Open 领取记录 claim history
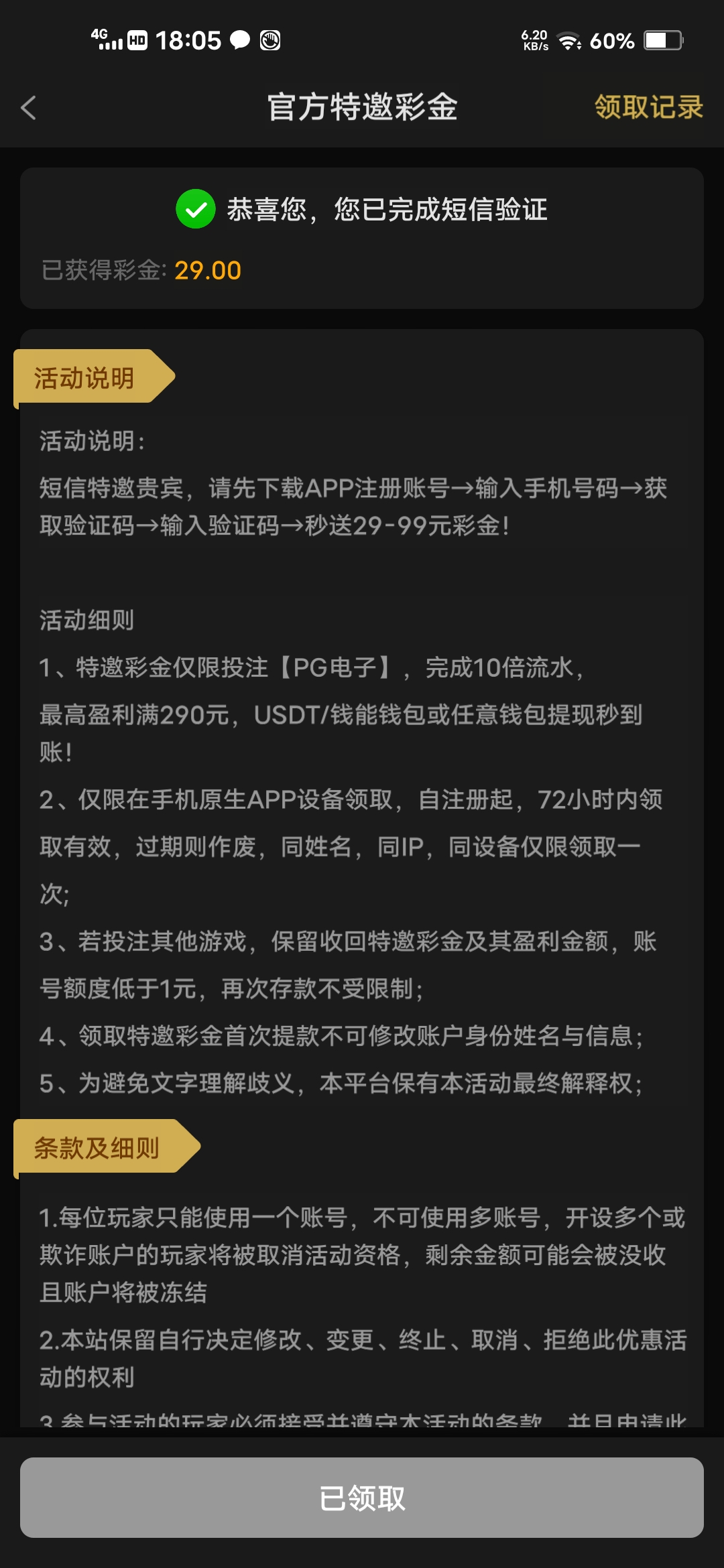724x1568 pixels. pyautogui.click(x=648, y=107)
